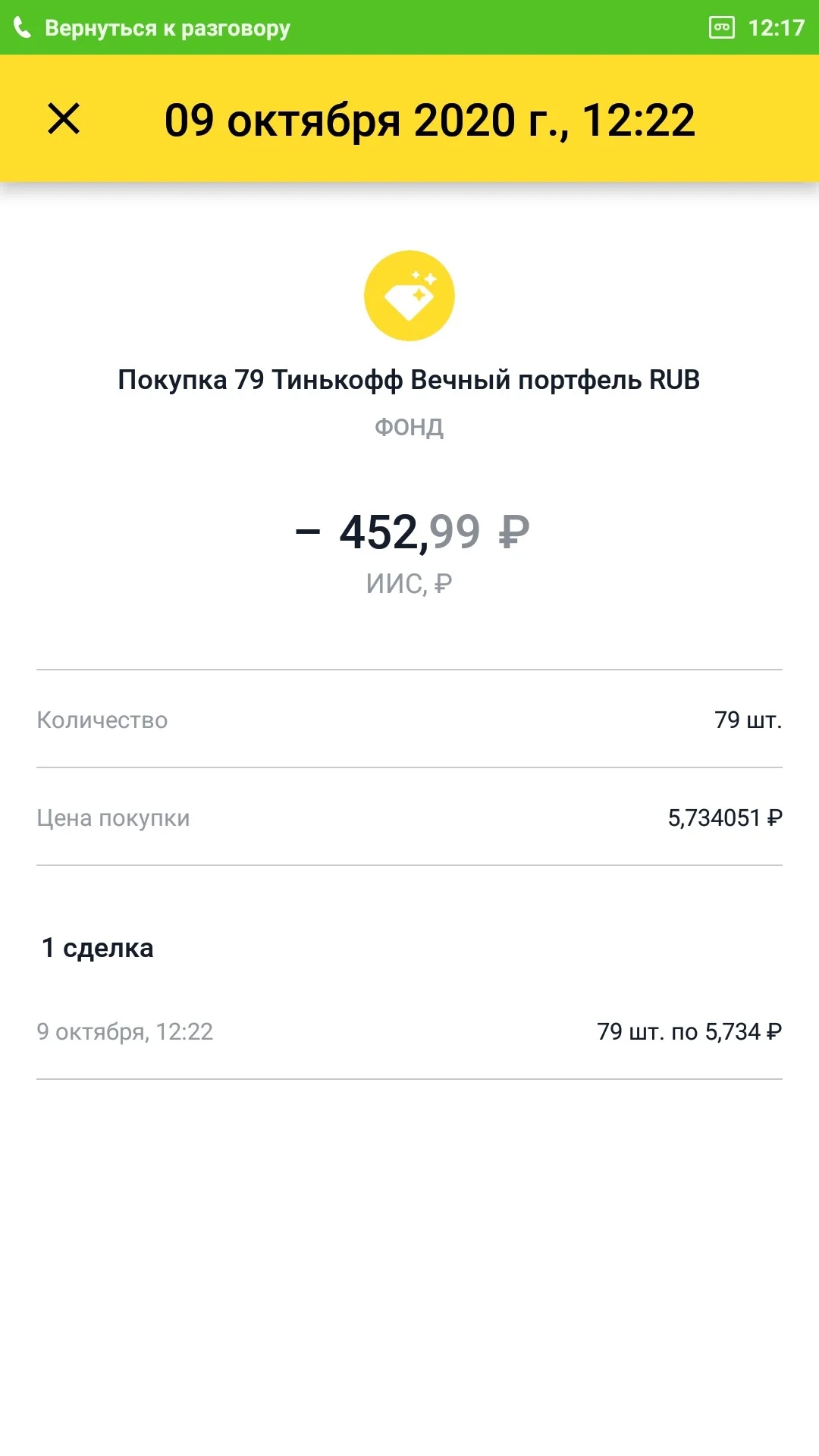Open the Тинькофф Вечный портфель RUB fund icon

click(x=409, y=296)
